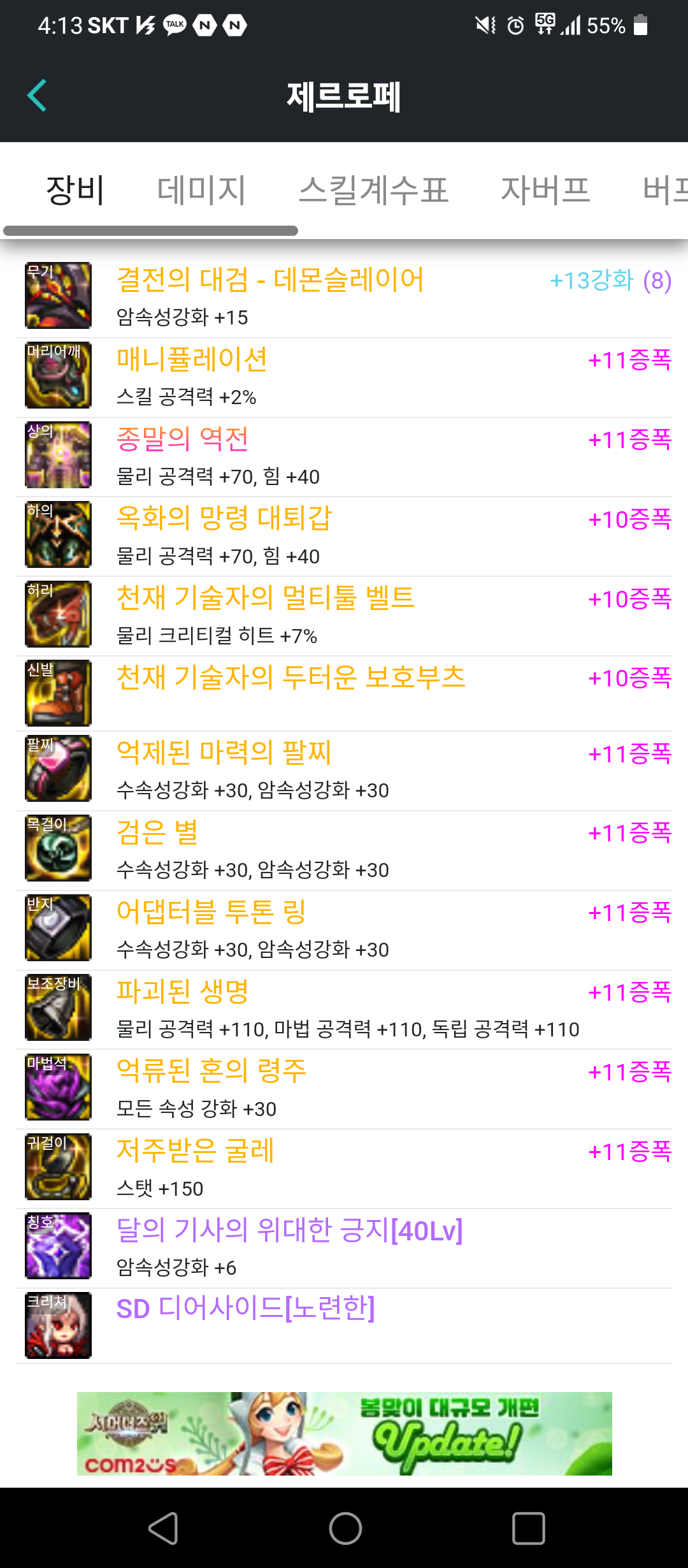Open the 달의 기사의 위대한 긍지 title row
The height and width of the screenshot is (1568, 688).
tap(344, 1247)
